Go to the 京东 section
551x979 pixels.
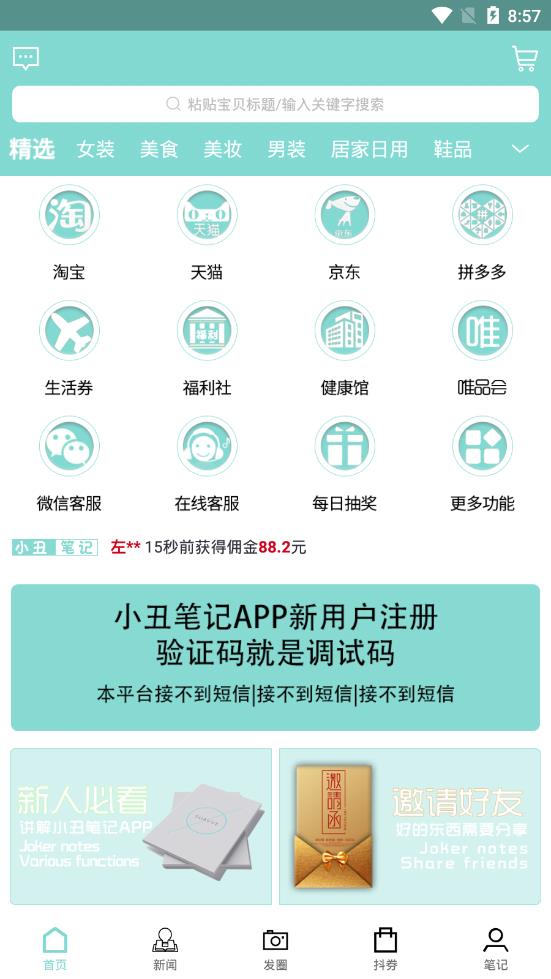point(344,232)
